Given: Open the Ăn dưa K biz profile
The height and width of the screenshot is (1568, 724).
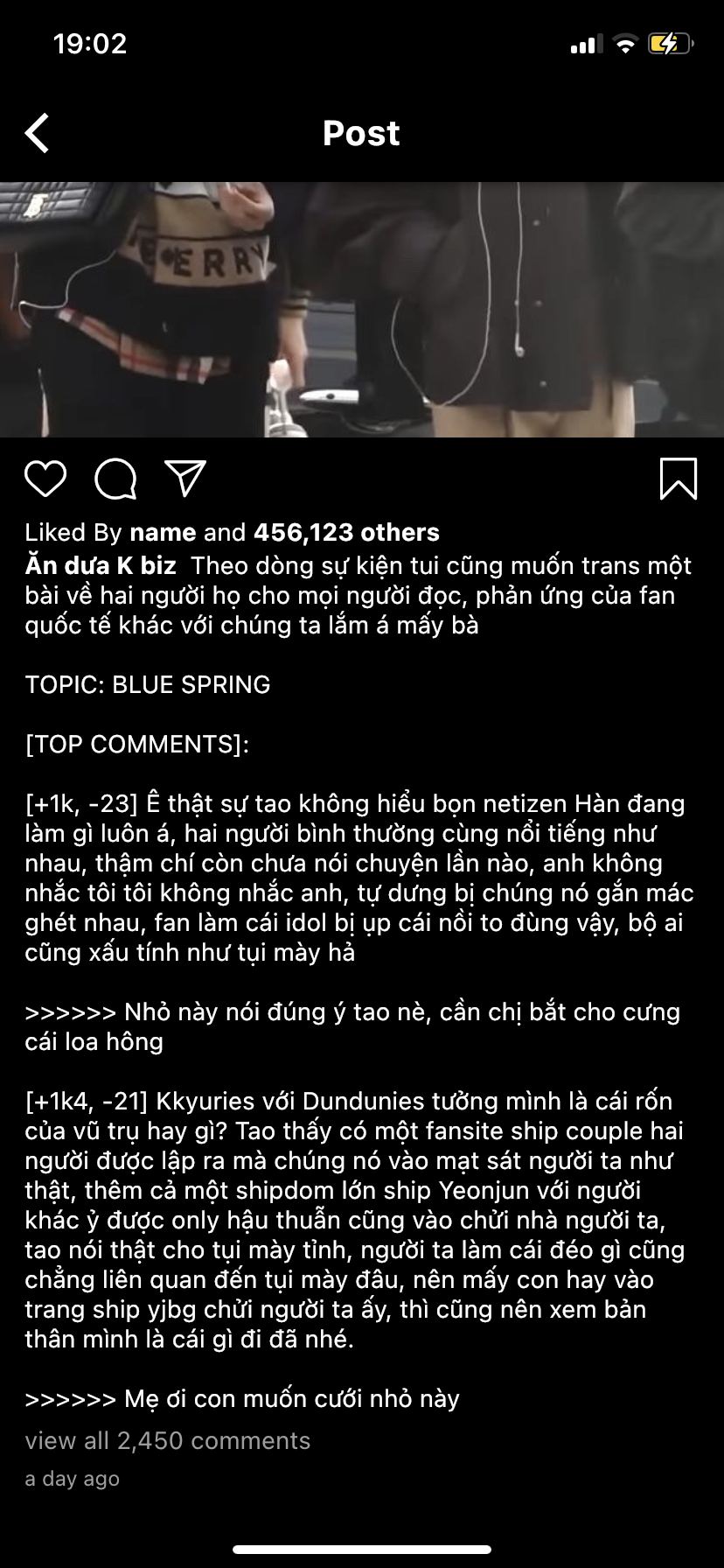Looking at the screenshot, I should 101,565.
